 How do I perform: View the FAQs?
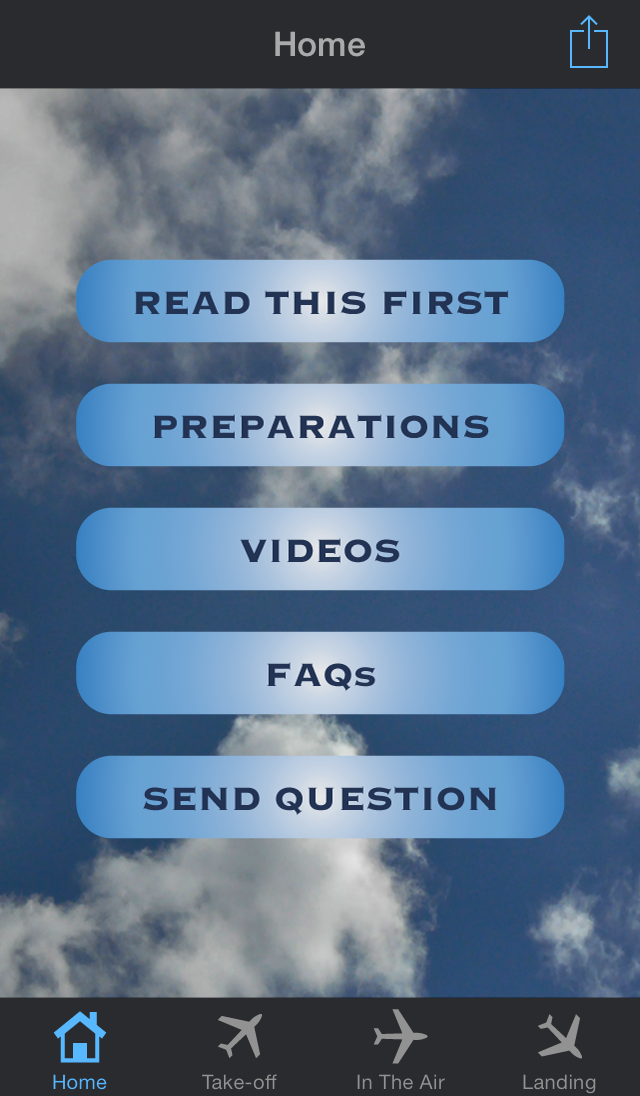pyautogui.click(x=320, y=673)
